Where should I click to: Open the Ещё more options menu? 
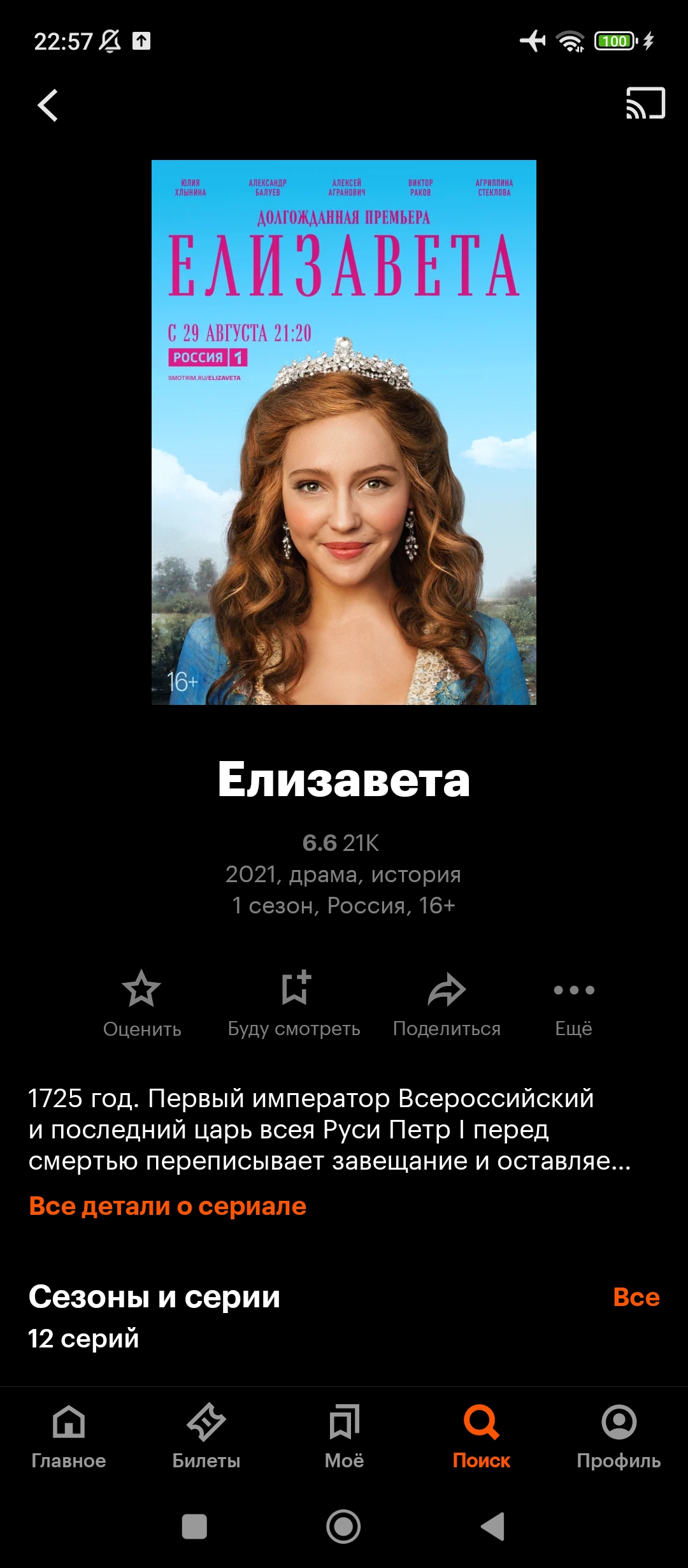[574, 1004]
